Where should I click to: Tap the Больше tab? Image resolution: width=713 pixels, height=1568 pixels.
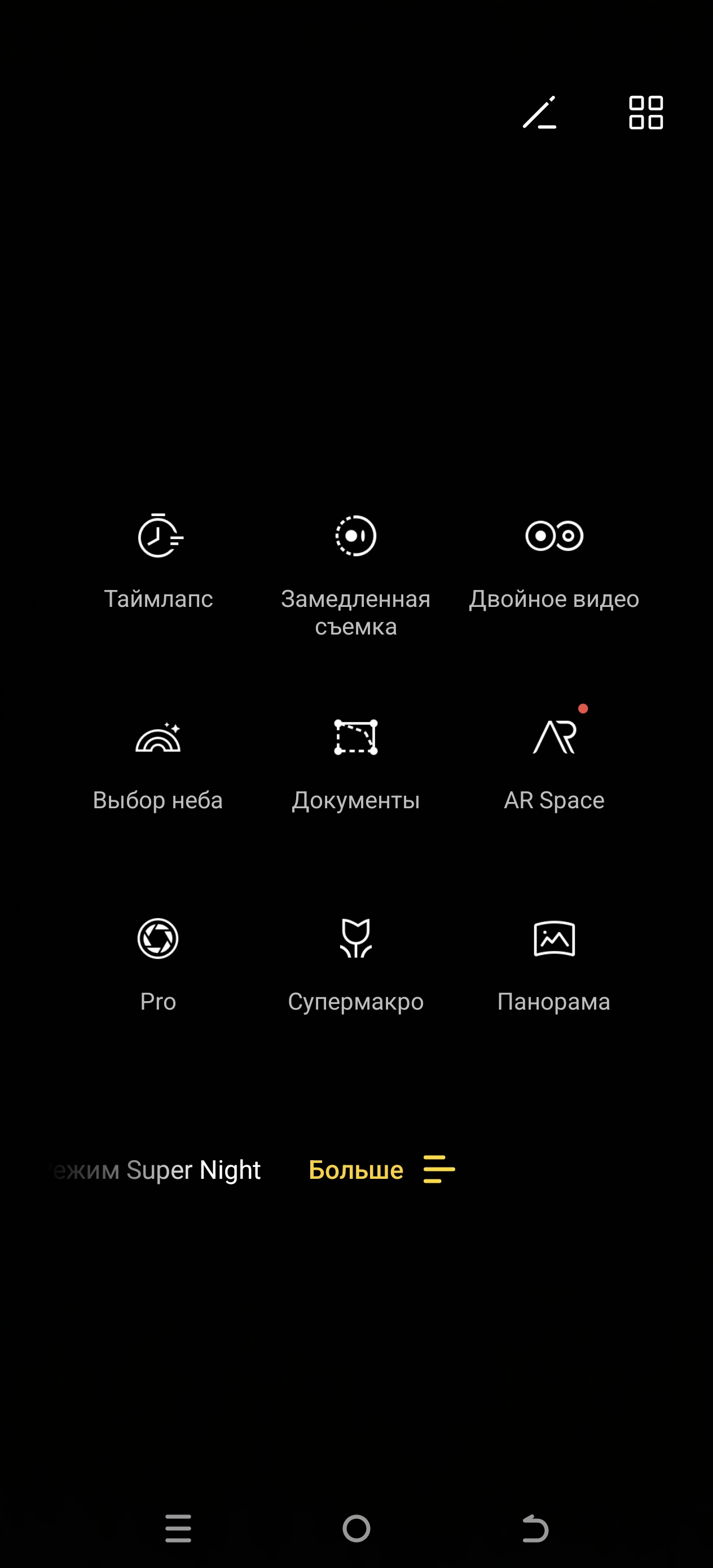pyautogui.click(x=356, y=1170)
